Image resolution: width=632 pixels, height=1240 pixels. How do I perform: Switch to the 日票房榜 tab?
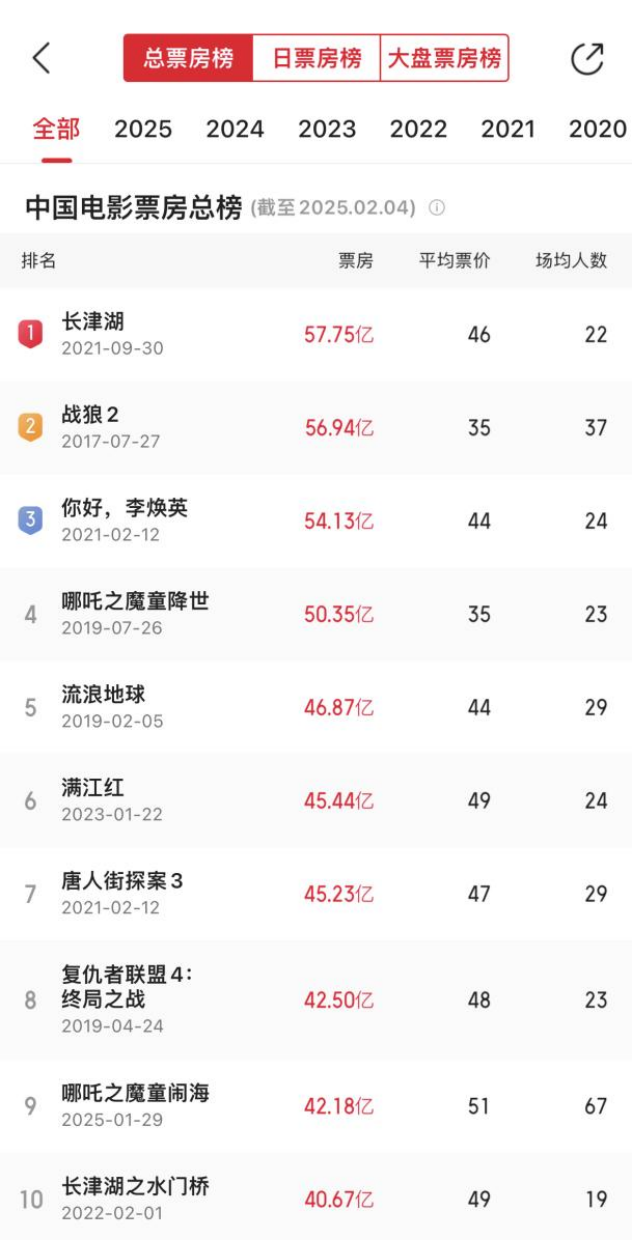317,58
